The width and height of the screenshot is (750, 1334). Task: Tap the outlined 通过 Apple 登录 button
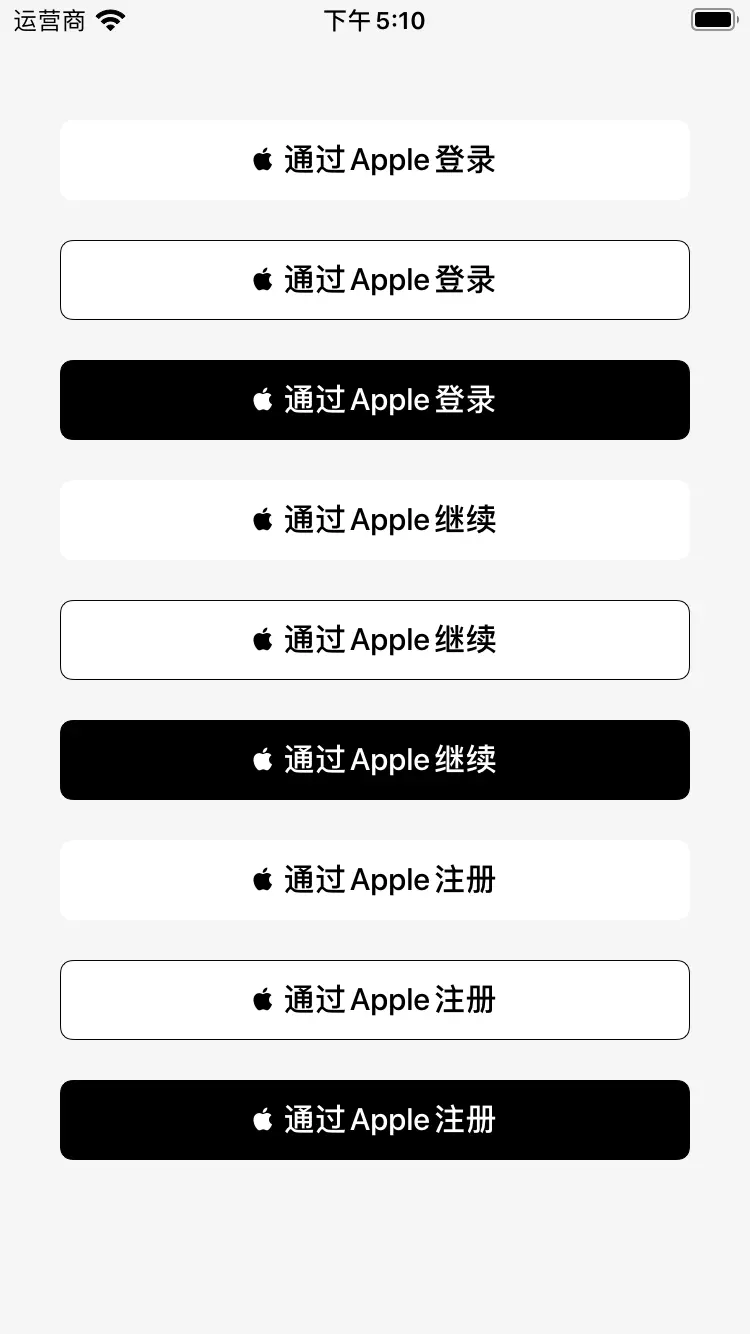[x=375, y=279]
